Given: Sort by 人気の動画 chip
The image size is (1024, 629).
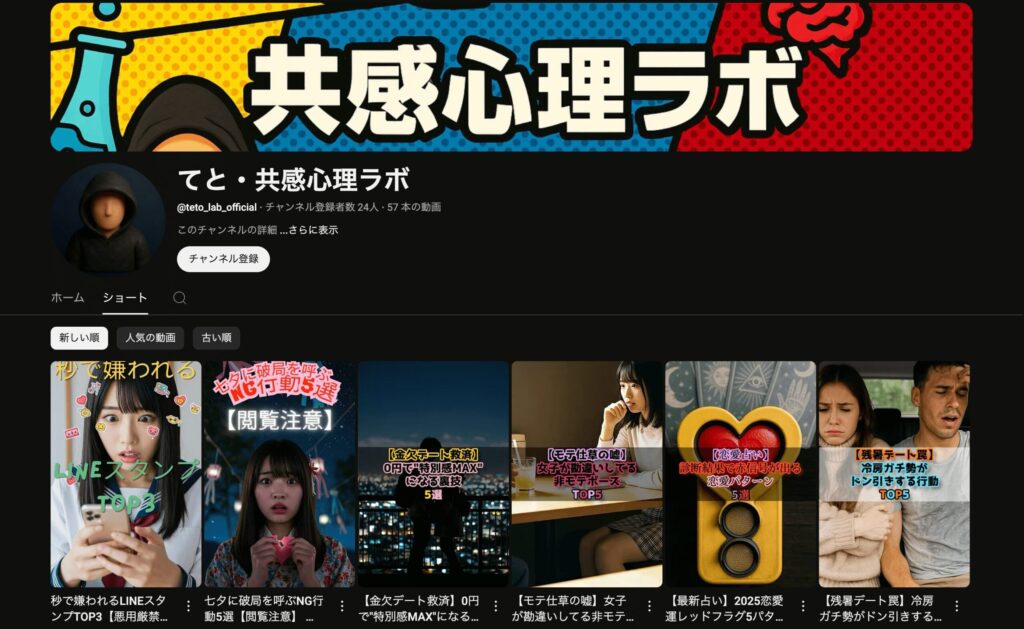Looking at the screenshot, I should [x=150, y=338].
